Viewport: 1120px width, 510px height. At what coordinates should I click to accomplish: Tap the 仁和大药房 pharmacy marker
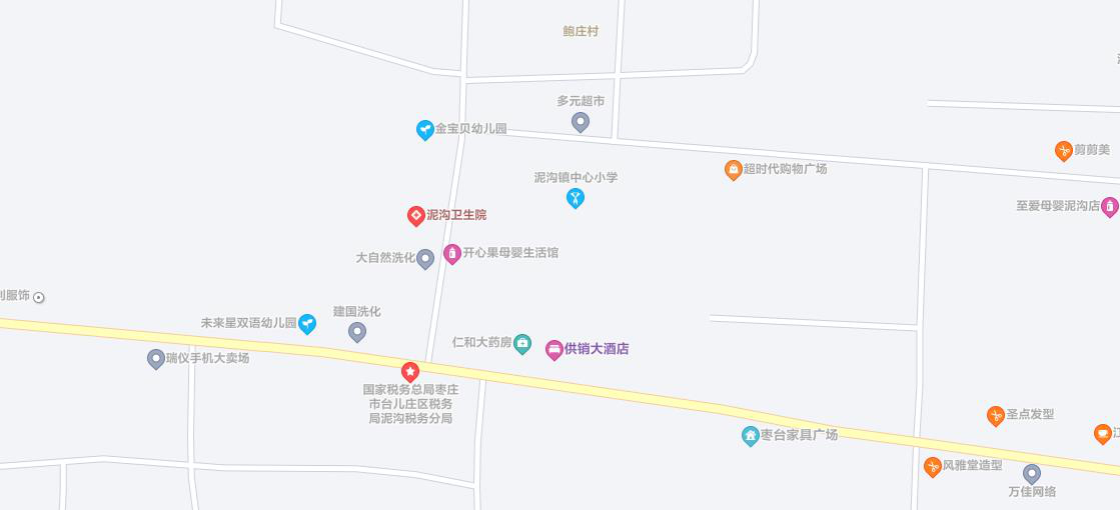522,343
